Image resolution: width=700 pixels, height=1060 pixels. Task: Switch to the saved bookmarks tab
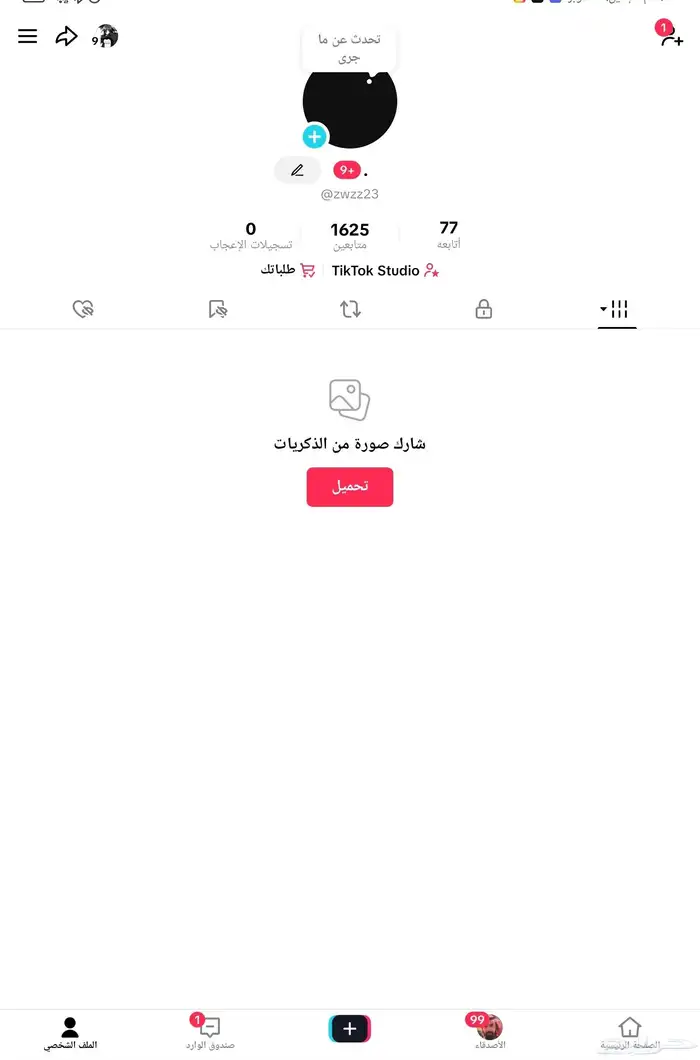point(217,309)
